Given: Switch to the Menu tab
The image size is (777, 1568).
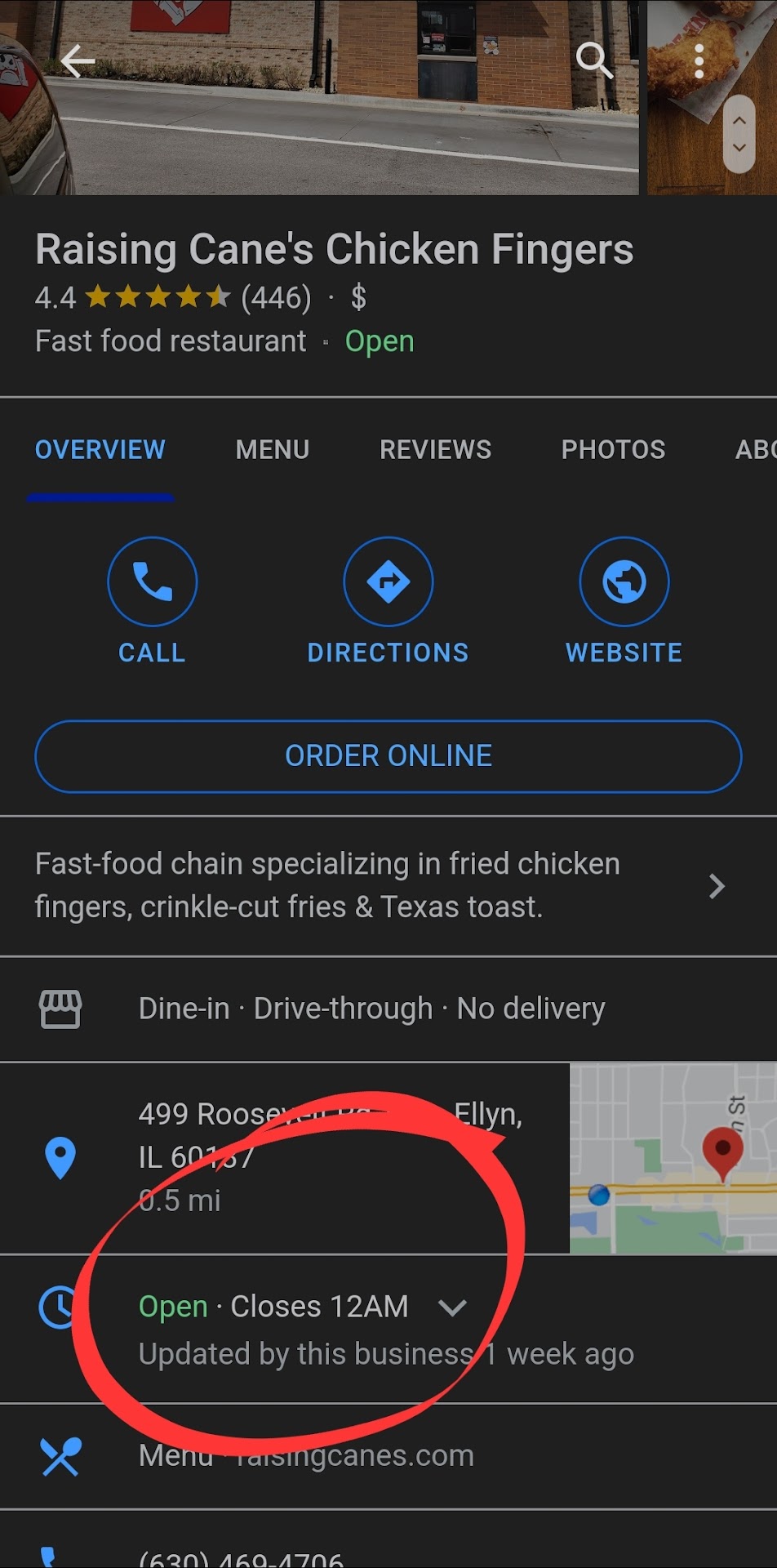Looking at the screenshot, I should coord(273,449).
